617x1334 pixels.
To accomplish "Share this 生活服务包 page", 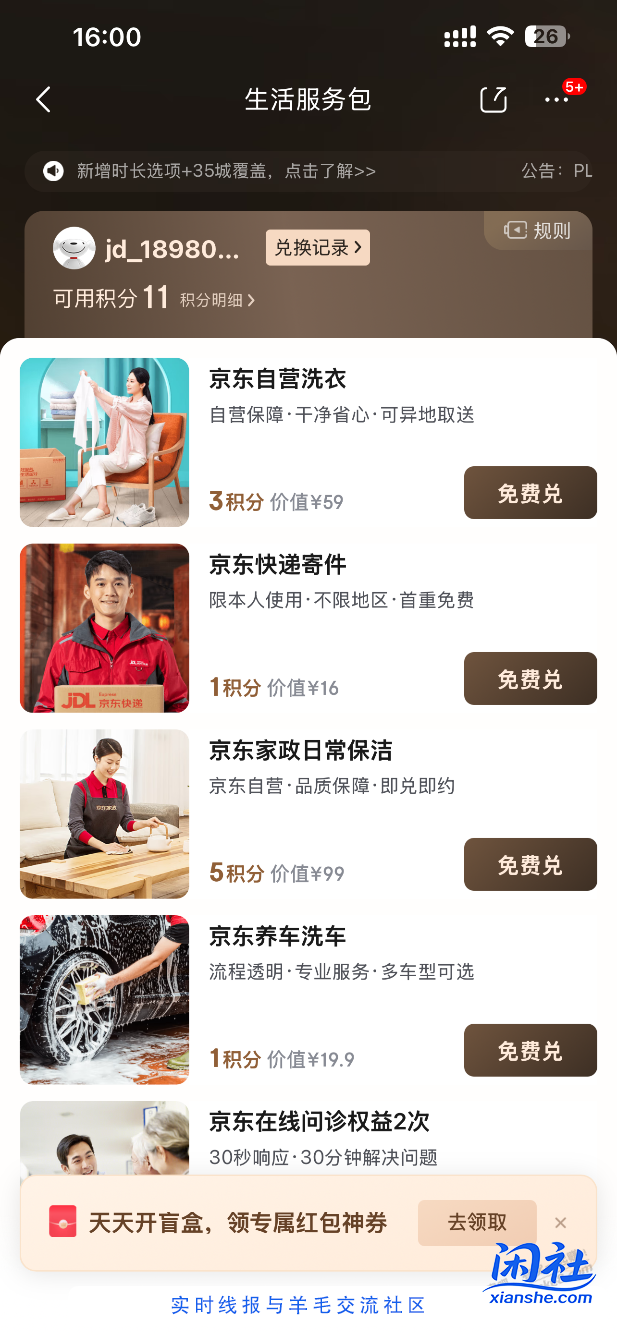I will (x=494, y=99).
